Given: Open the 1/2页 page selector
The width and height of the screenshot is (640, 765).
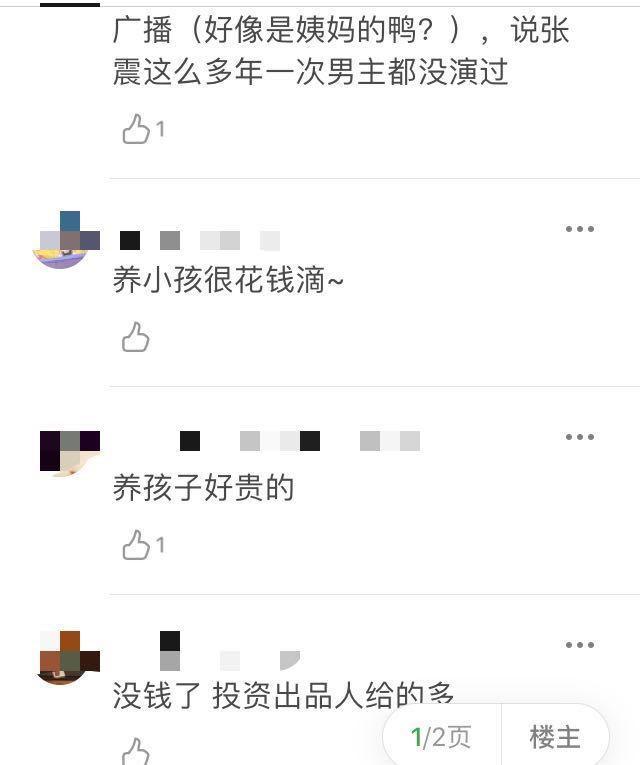Looking at the screenshot, I should tap(441, 738).
